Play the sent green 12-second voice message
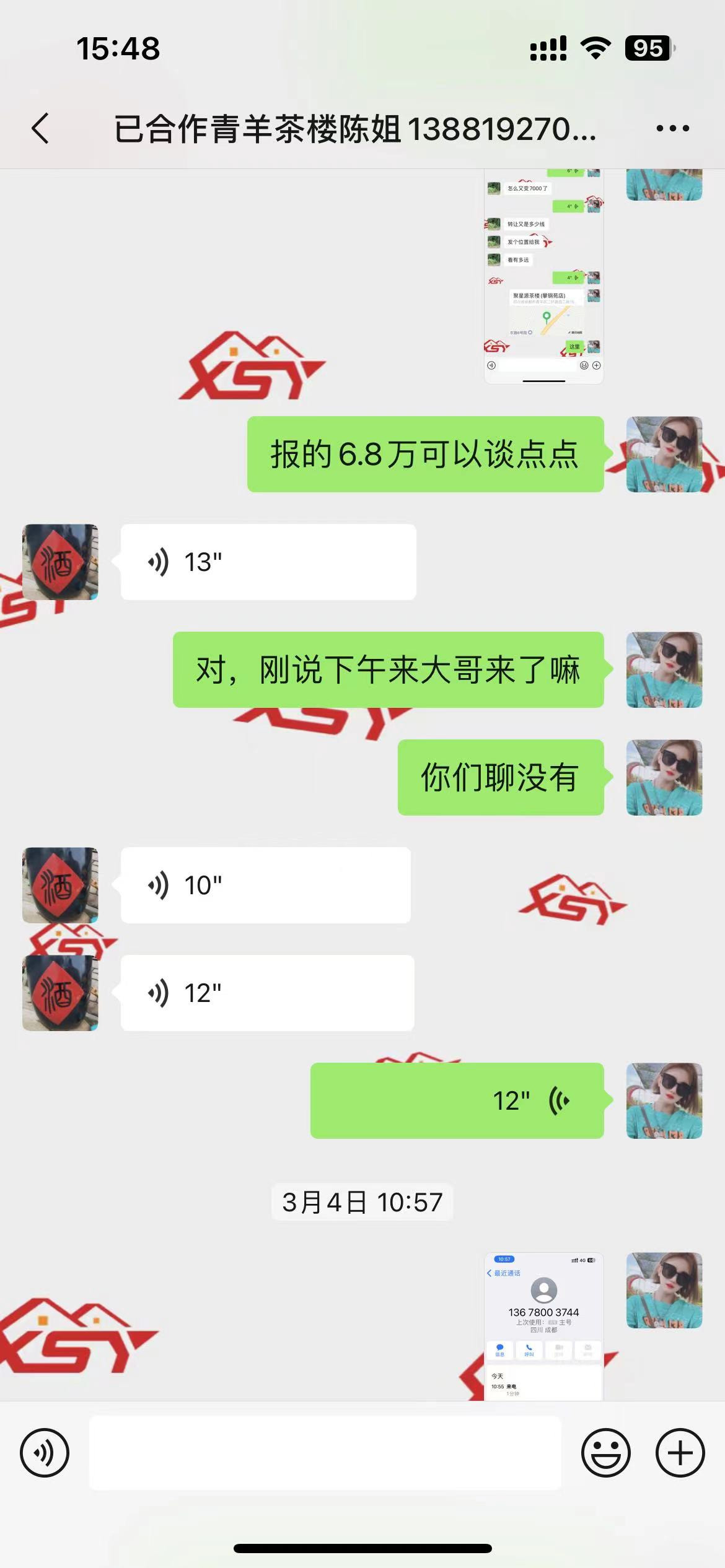Viewport: 725px width, 1568px height. tap(457, 1100)
